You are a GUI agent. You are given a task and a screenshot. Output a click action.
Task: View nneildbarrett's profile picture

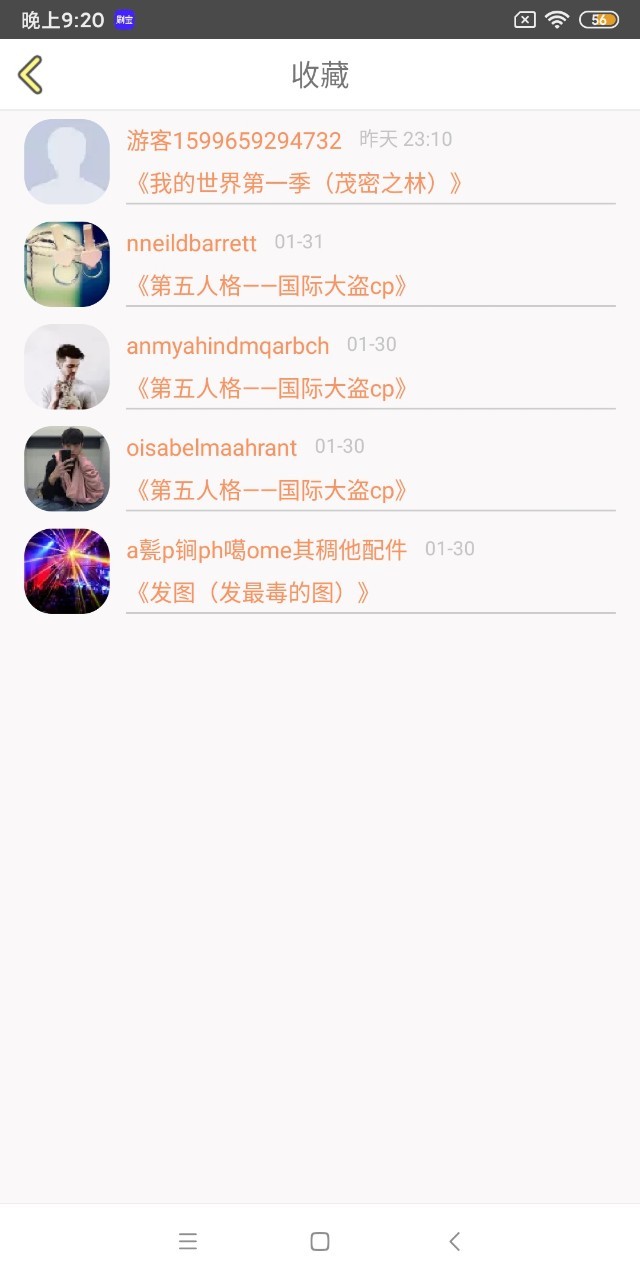(x=67, y=264)
